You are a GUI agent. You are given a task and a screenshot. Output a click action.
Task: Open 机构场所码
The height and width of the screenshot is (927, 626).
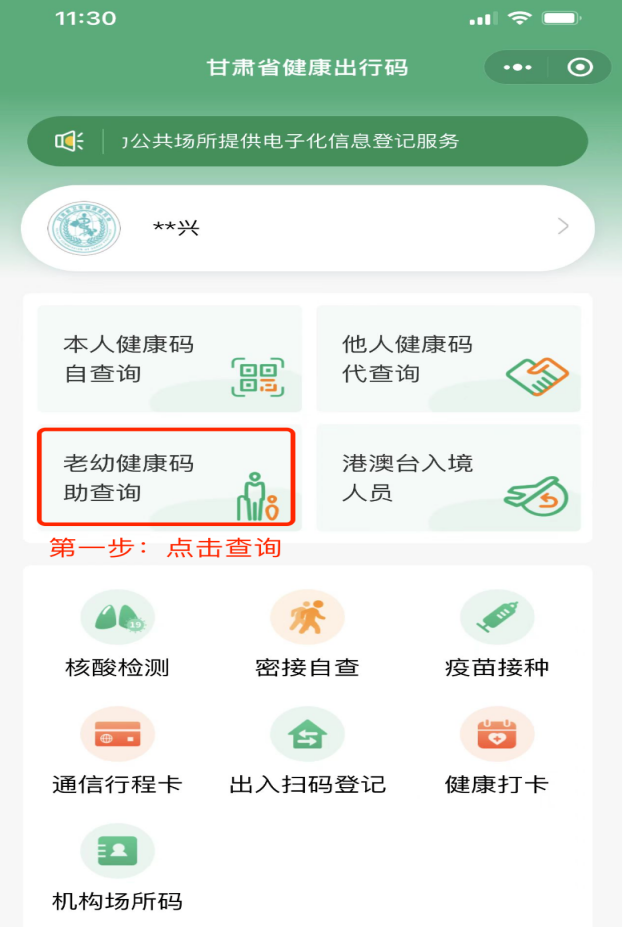point(117,867)
